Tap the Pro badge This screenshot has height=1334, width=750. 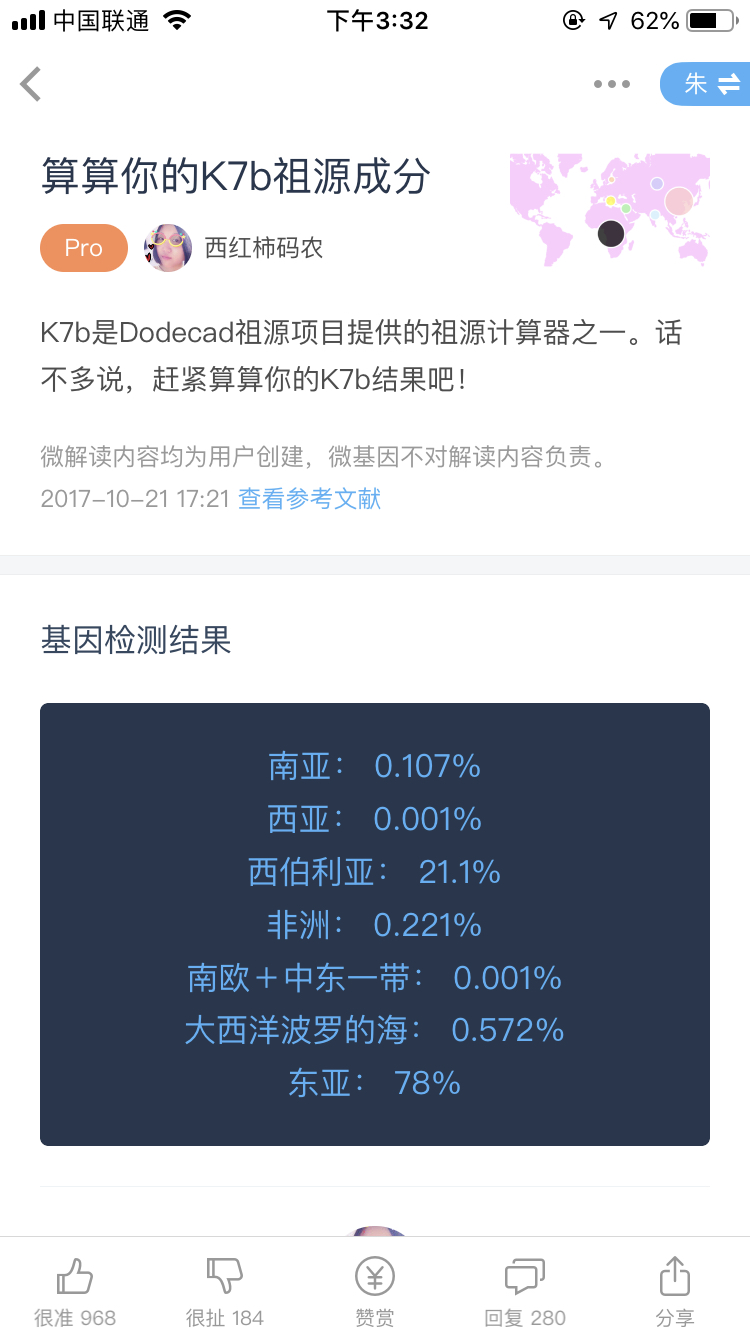(x=84, y=248)
